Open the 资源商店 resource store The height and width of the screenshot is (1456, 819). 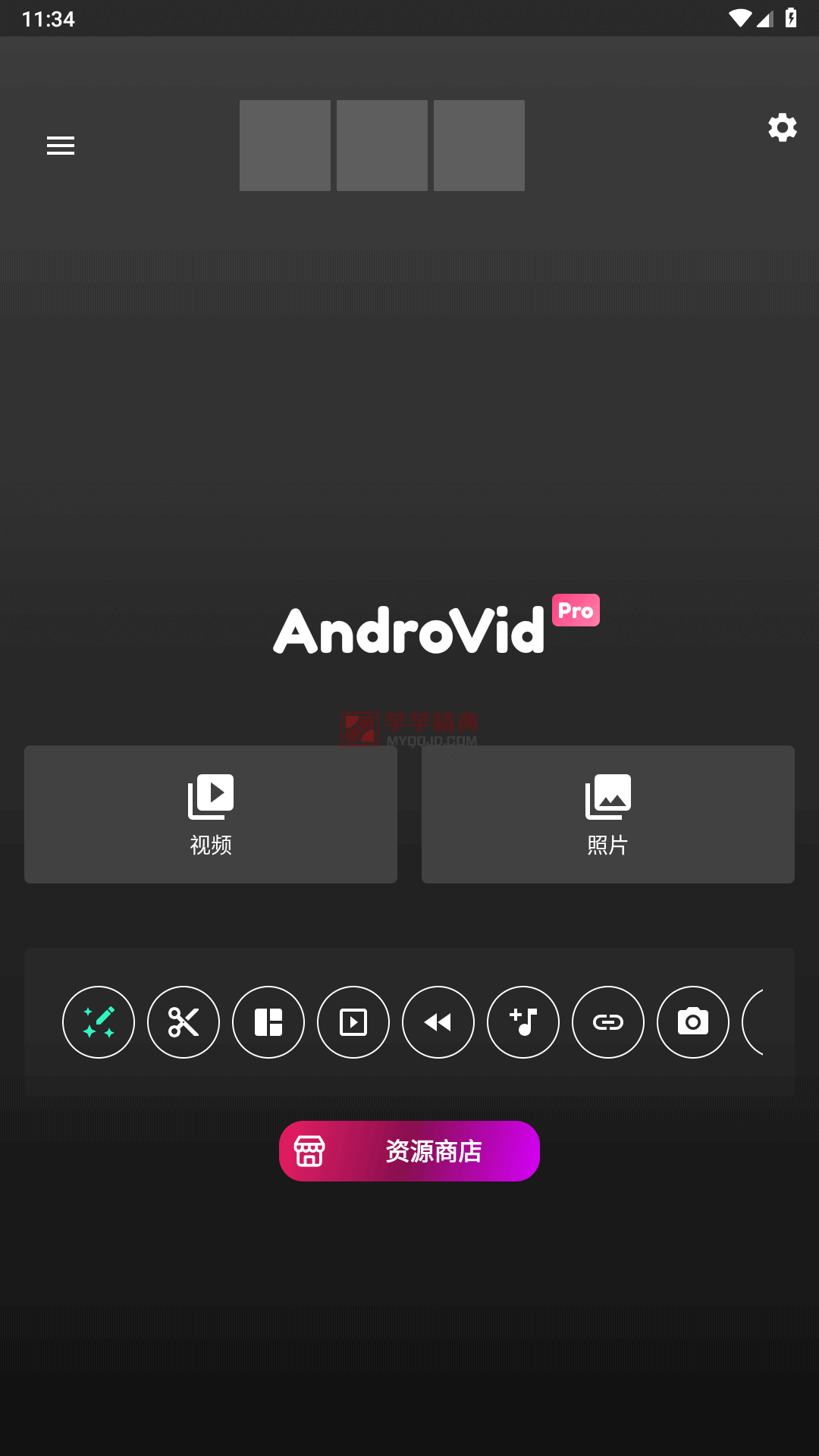click(409, 1150)
